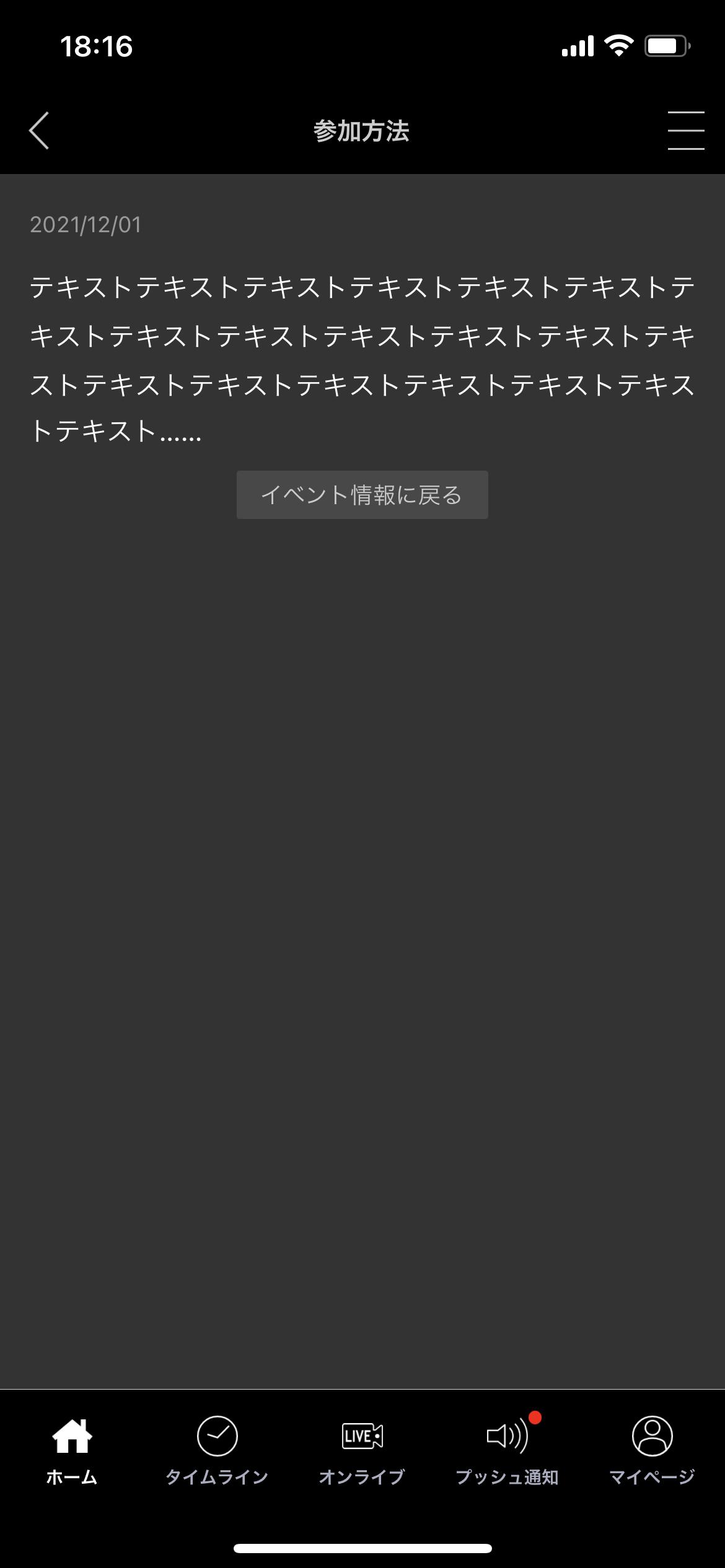Switch to the ホーム tab
Screen dimensions: 725x1568
click(72, 1450)
